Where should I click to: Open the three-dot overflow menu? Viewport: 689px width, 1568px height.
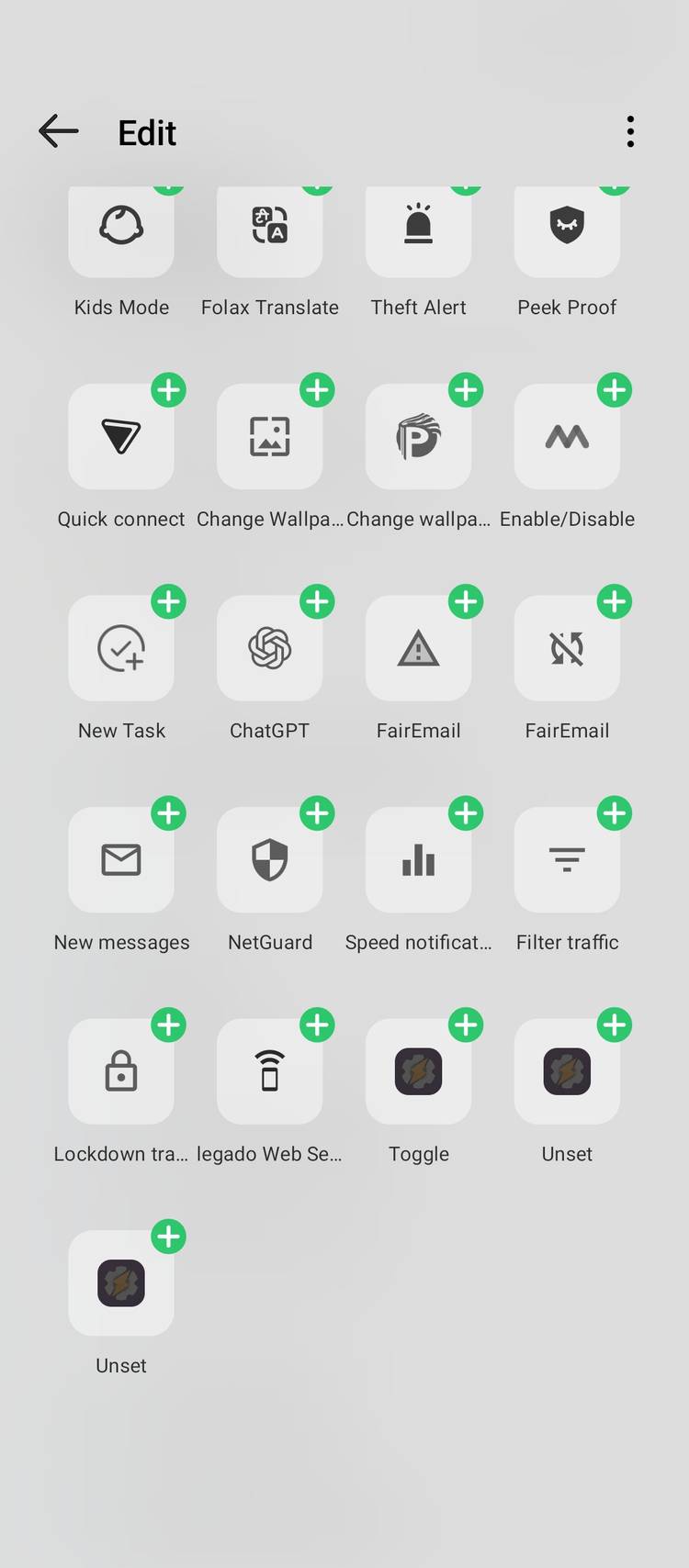coord(631,131)
